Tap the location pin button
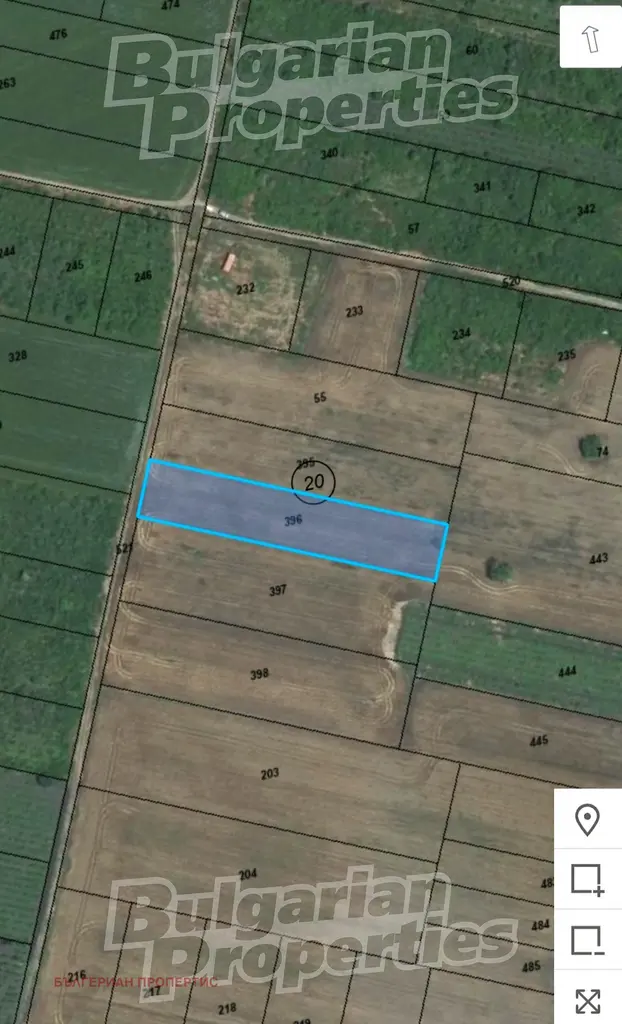622x1024 pixels. (x=587, y=819)
